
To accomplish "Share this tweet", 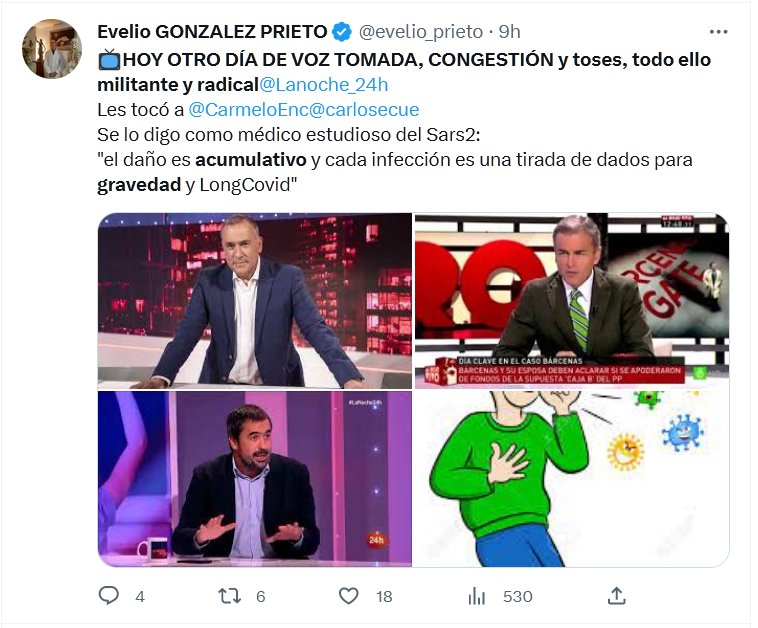I will (617, 596).
